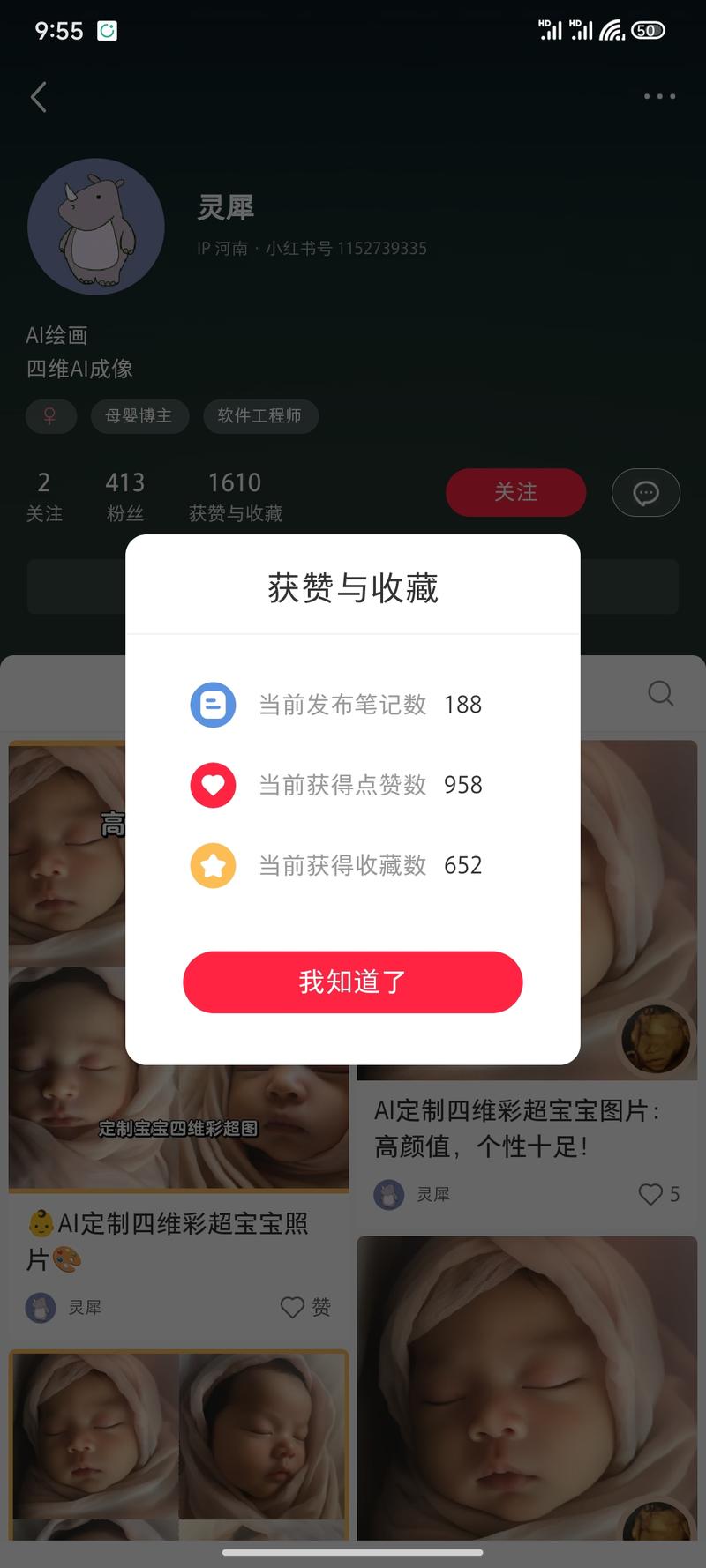Message this user via the chat bubble
This screenshot has height=1568, width=706.
point(645,492)
